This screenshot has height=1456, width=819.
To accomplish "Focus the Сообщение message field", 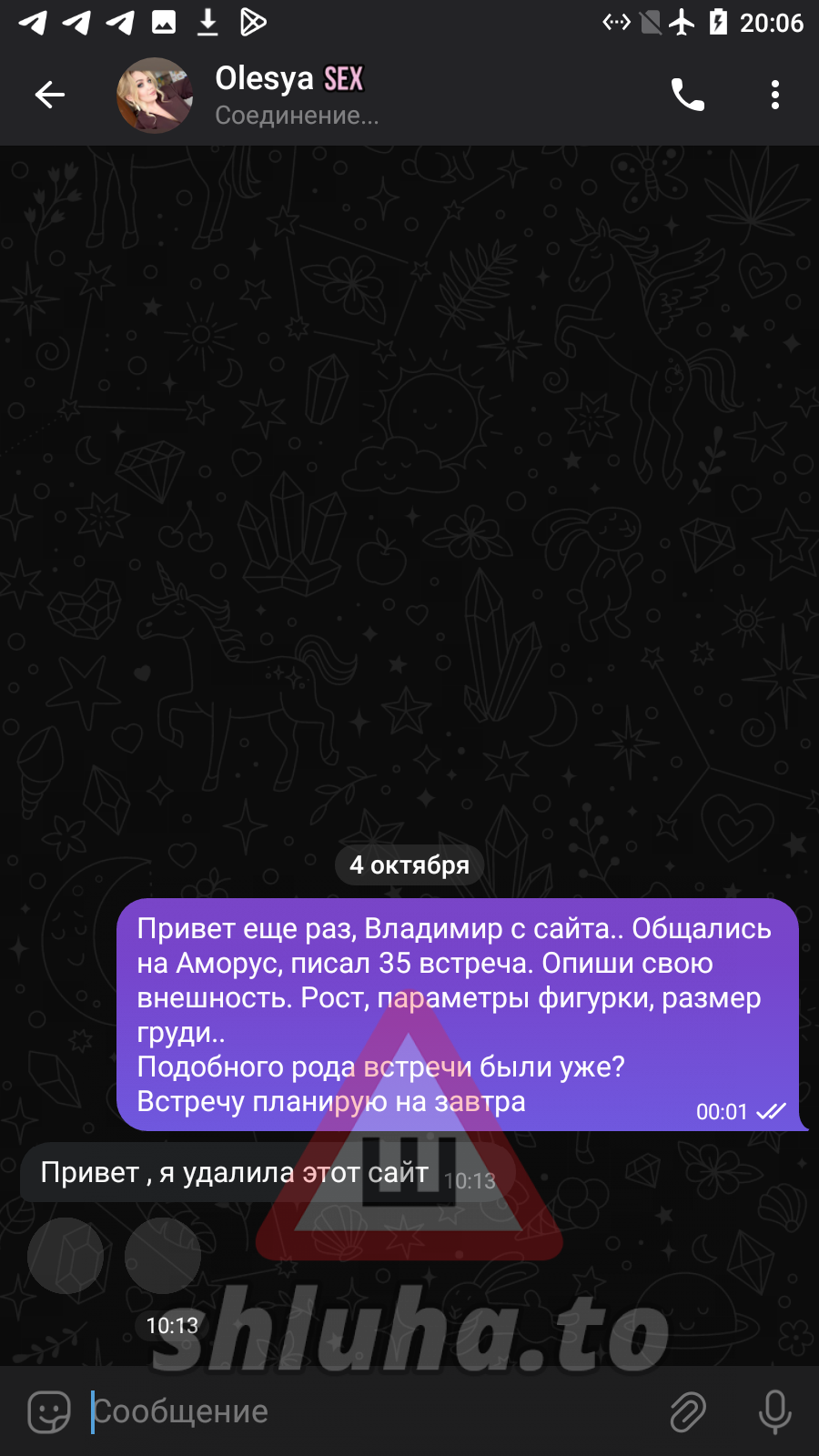I will point(364,1411).
